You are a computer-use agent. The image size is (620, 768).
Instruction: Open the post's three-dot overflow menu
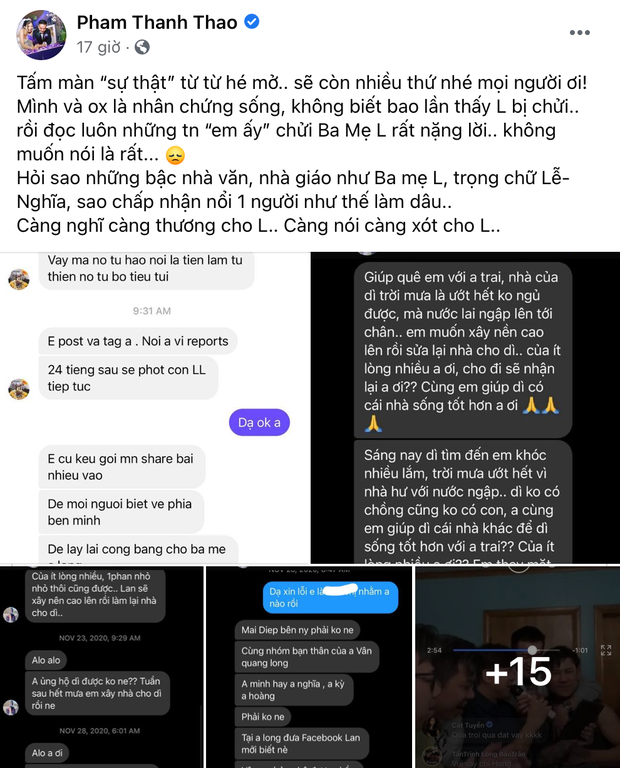[579, 33]
